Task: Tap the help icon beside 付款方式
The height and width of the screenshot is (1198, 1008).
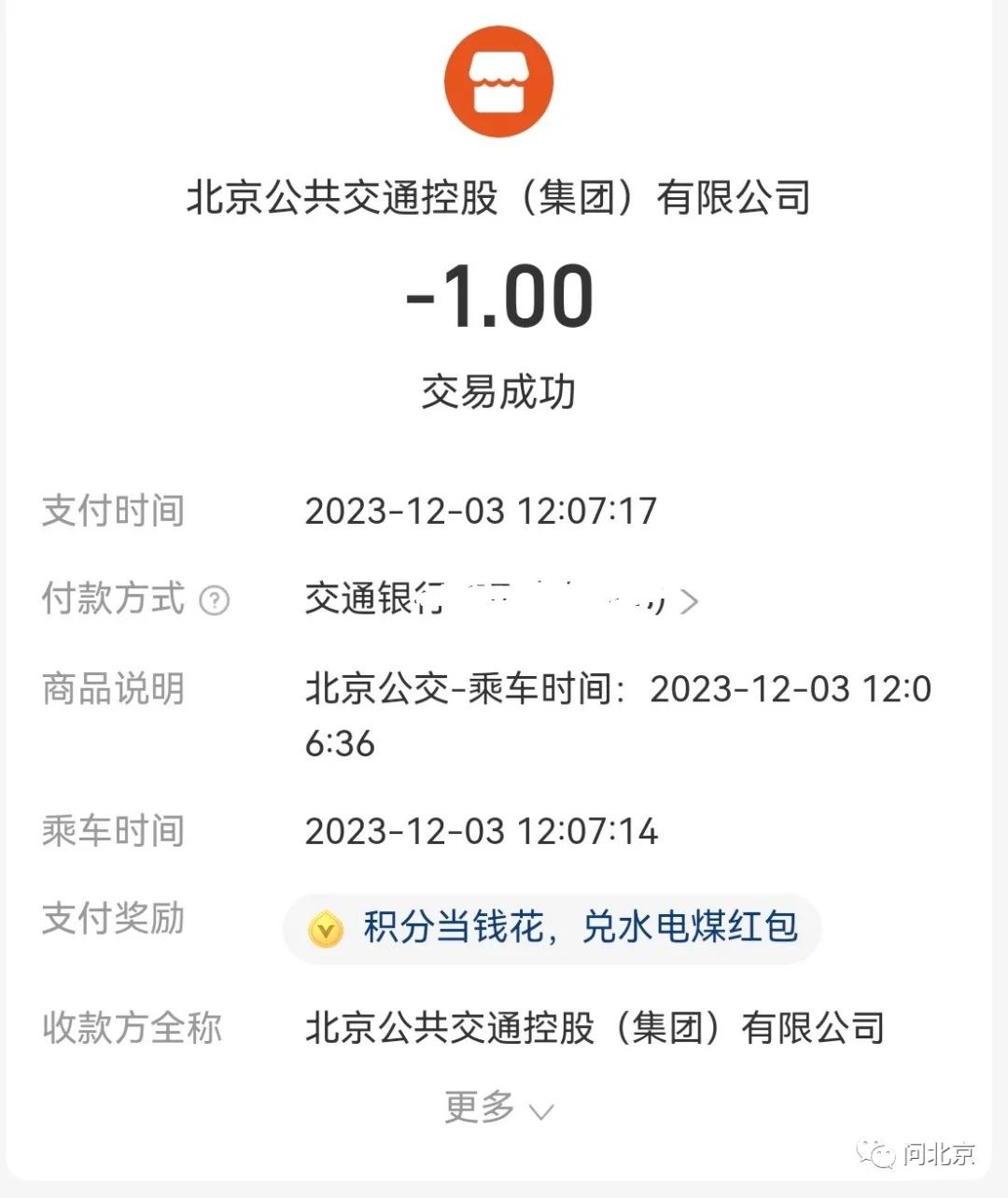Action: coord(215,600)
